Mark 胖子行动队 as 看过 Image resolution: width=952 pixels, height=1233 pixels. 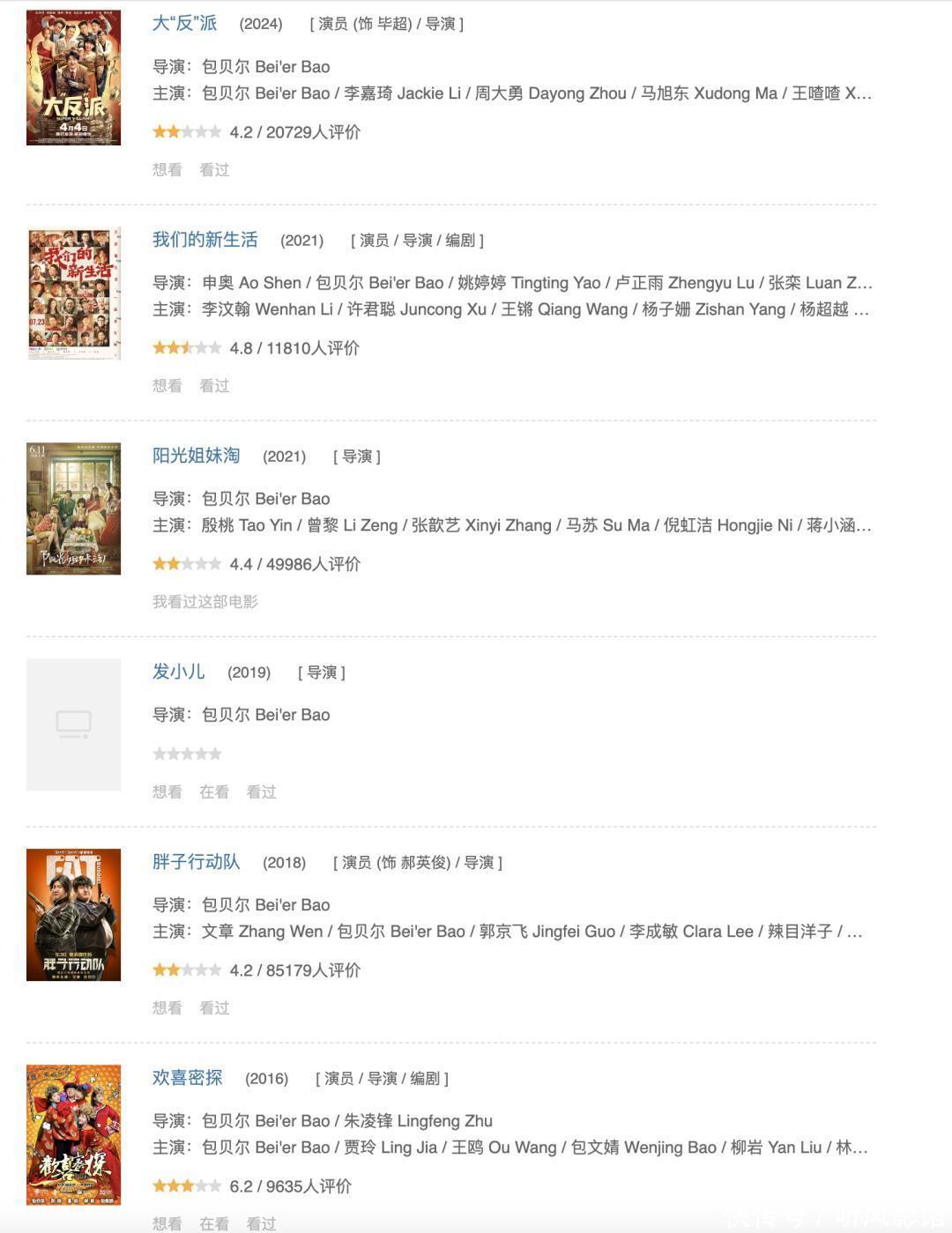pyautogui.click(x=214, y=1008)
